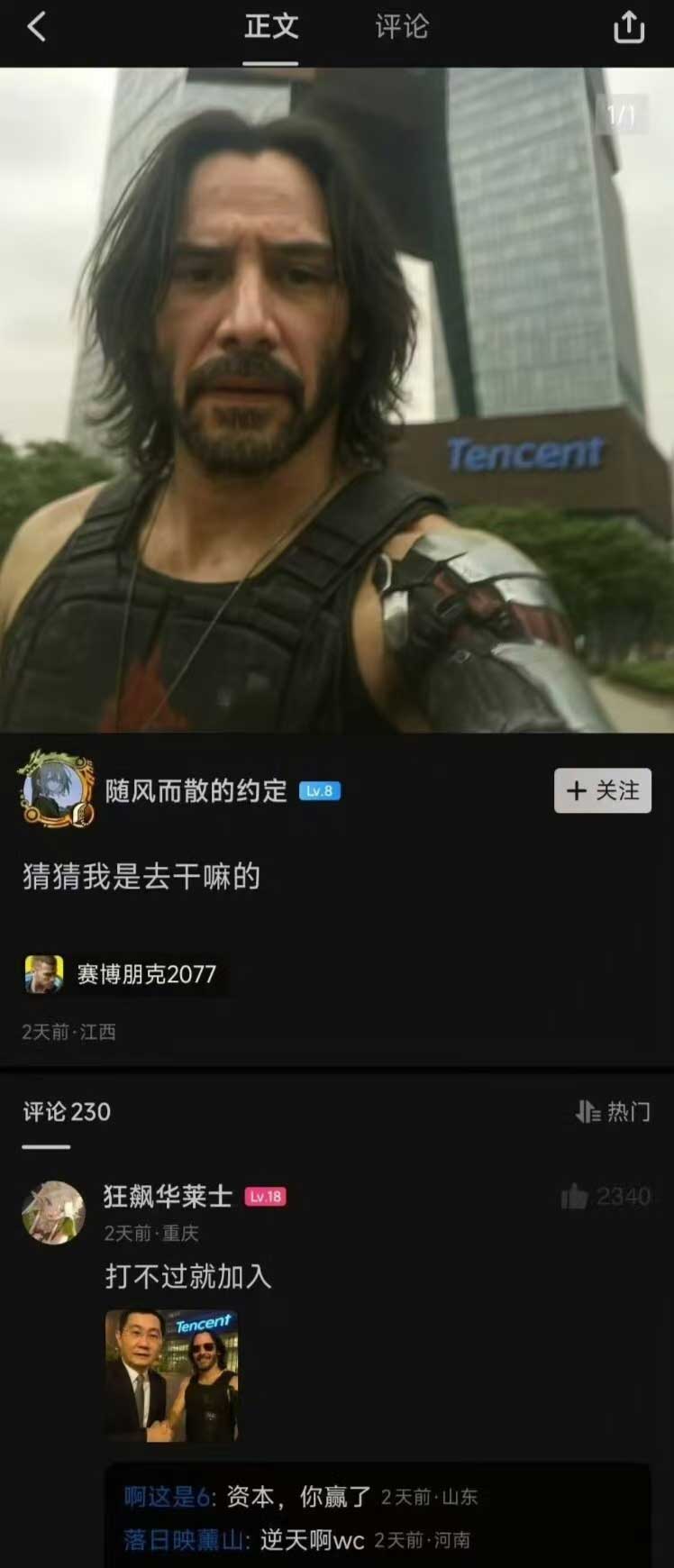Switch to the 评论 tab

(x=401, y=27)
